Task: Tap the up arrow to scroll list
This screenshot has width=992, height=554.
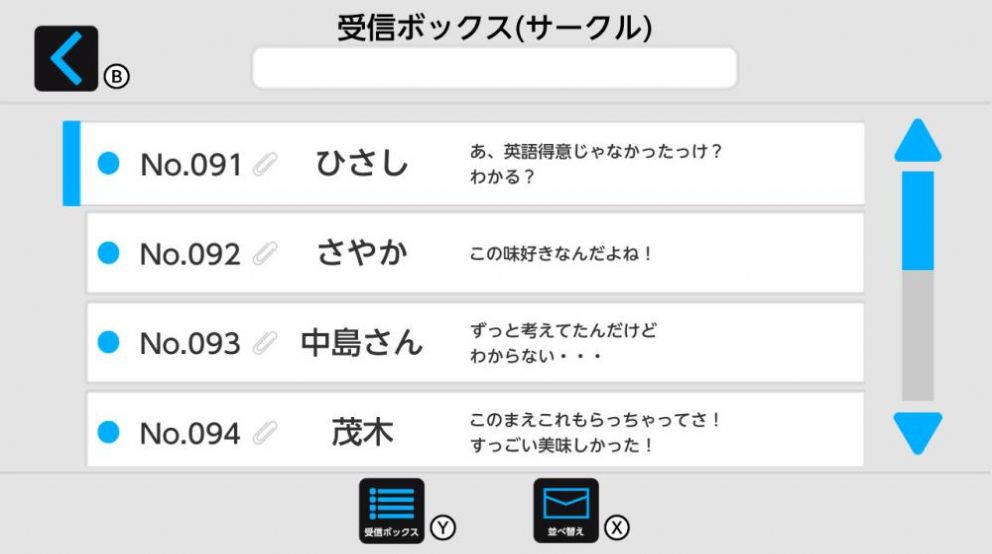Action: (917, 143)
